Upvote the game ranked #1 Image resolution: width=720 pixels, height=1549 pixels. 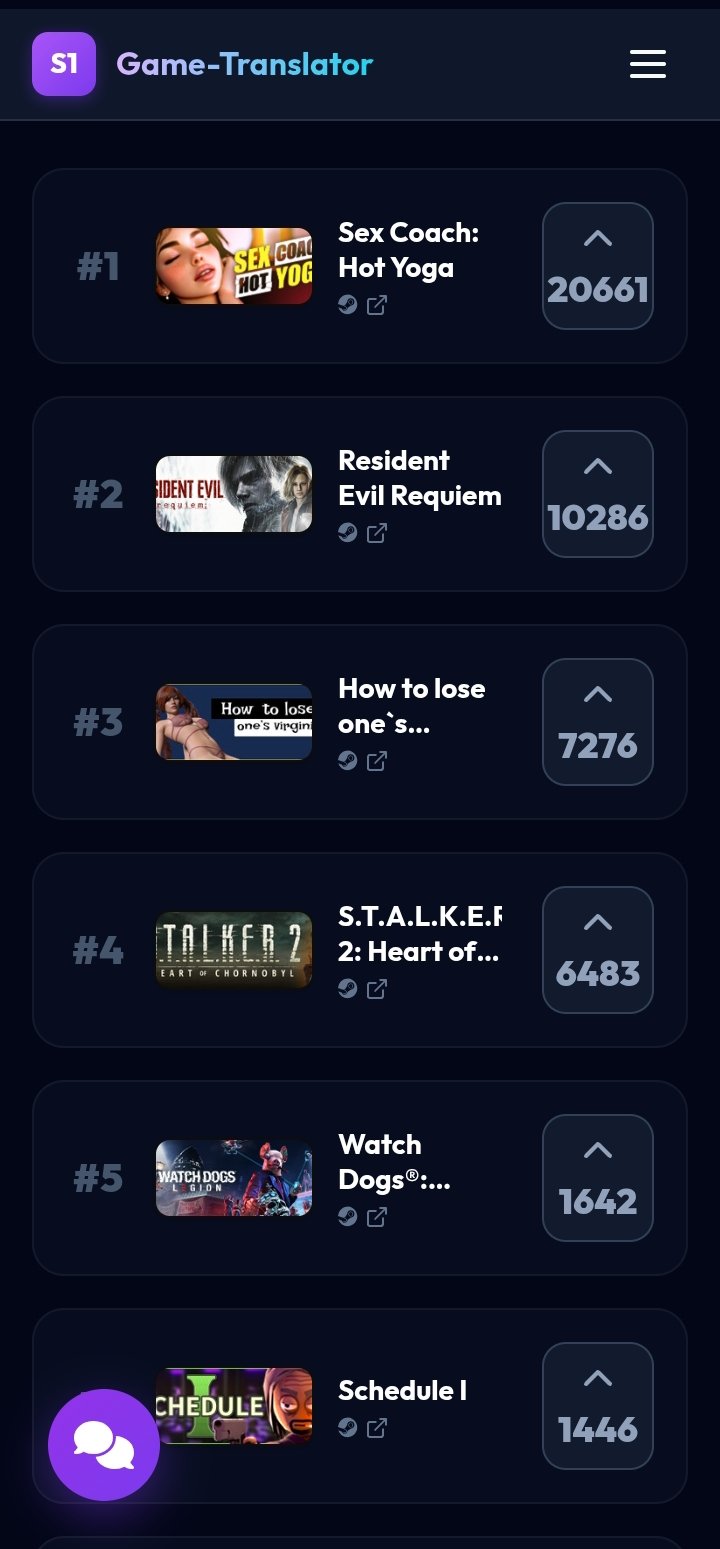597,266
